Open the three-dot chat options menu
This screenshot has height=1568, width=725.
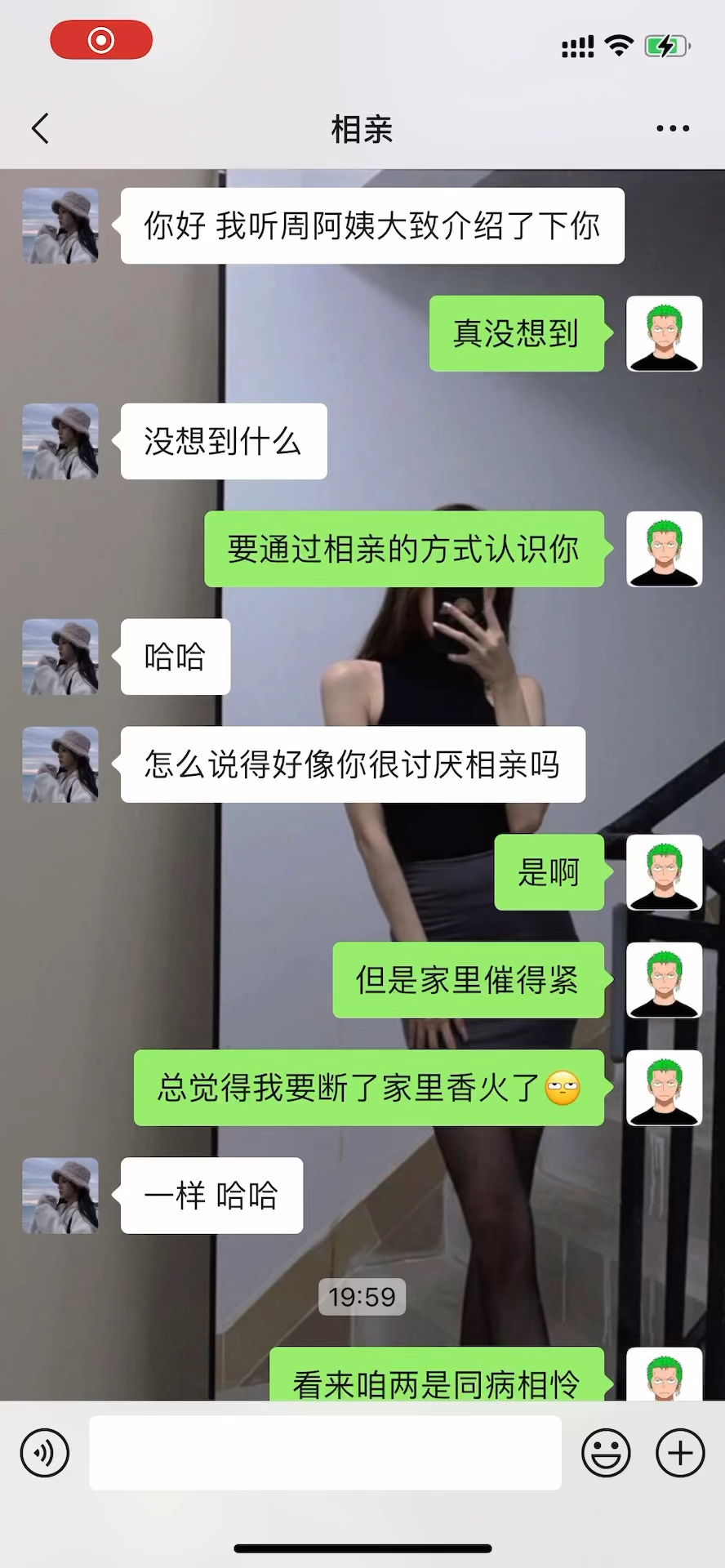[x=673, y=128]
